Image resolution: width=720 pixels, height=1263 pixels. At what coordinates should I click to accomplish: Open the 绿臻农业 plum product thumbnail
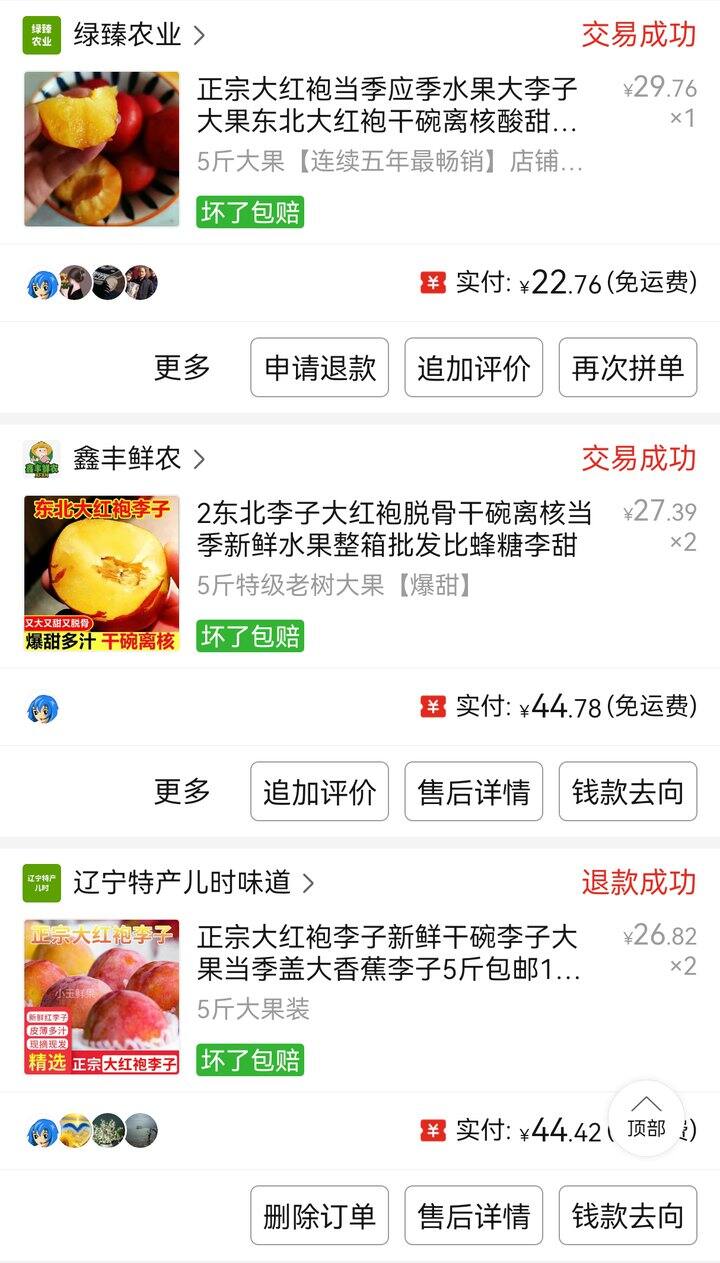[x=102, y=149]
